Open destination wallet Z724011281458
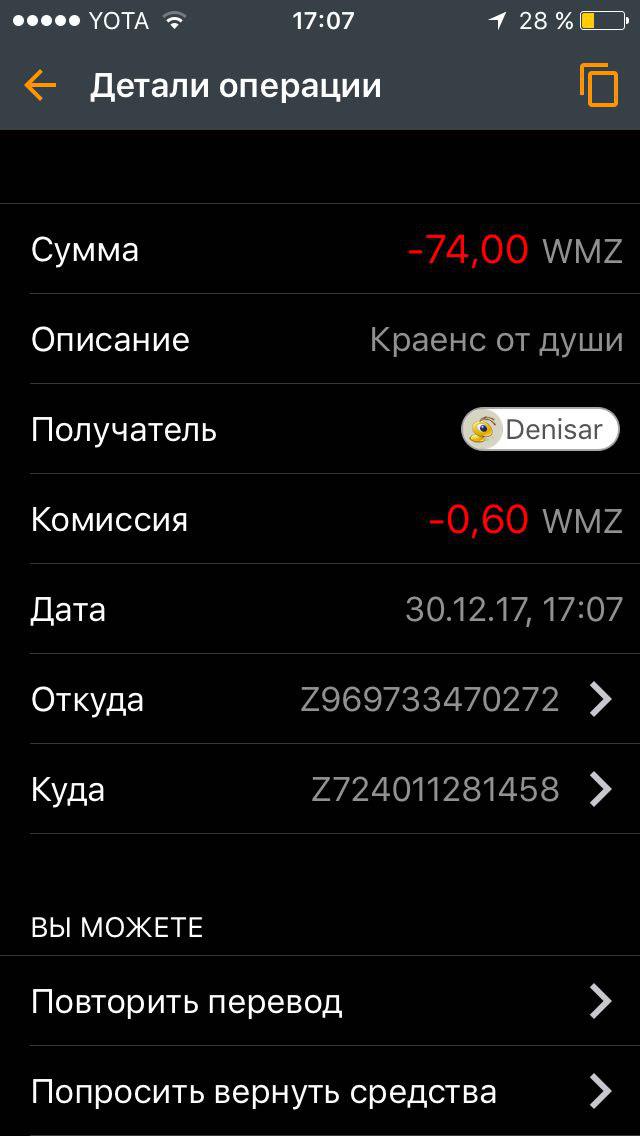This screenshot has height=1136, width=640. 320,789
